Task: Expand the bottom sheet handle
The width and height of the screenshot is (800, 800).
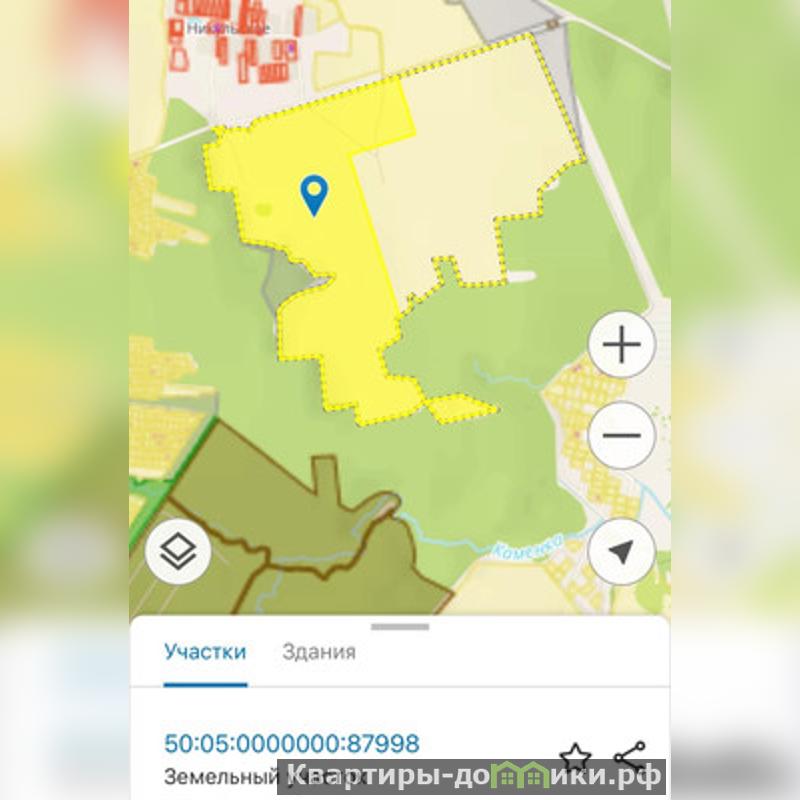Action: tap(400, 627)
